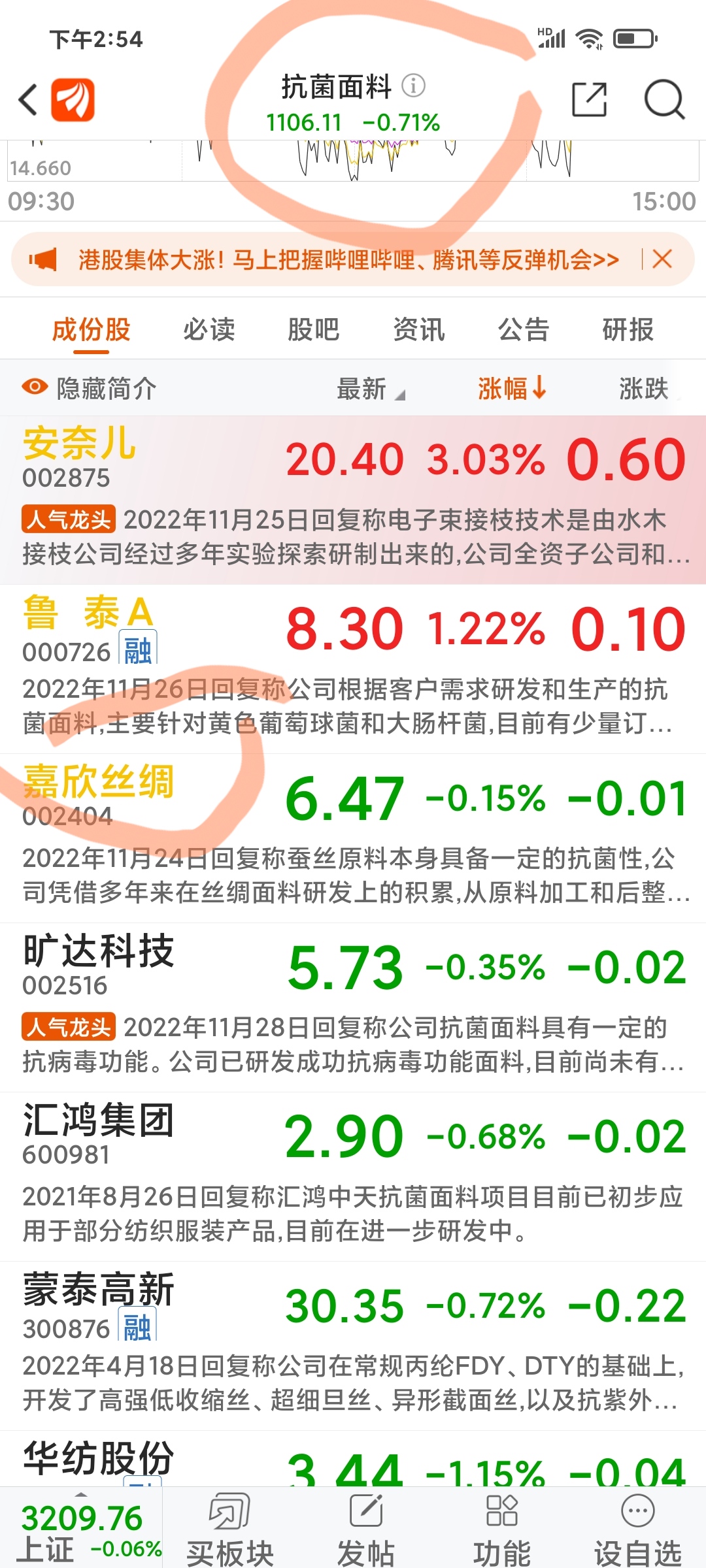Image resolution: width=706 pixels, height=1568 pixels.
Task: Tap the intraday price chart area
Action: [353, 160]
